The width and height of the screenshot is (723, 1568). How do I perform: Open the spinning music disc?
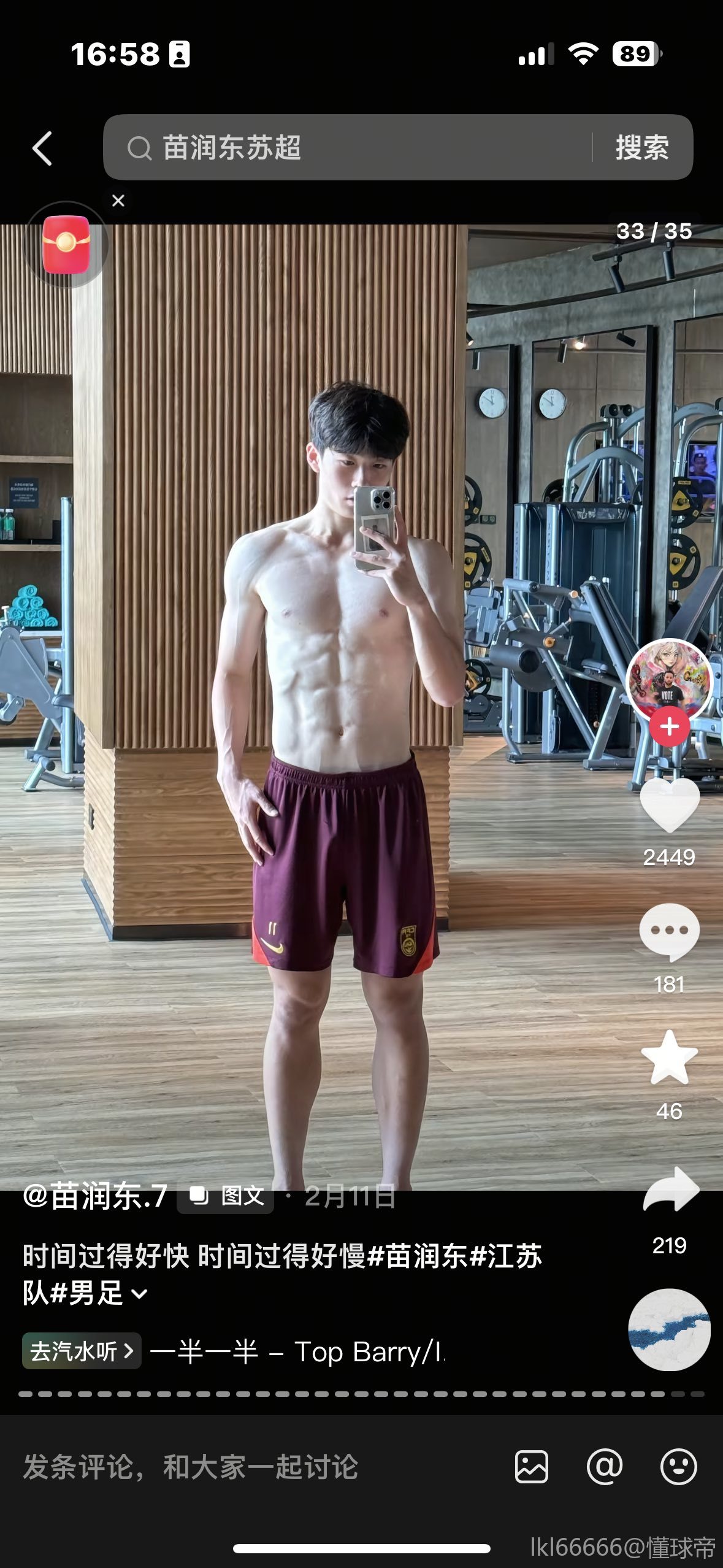669,1330
